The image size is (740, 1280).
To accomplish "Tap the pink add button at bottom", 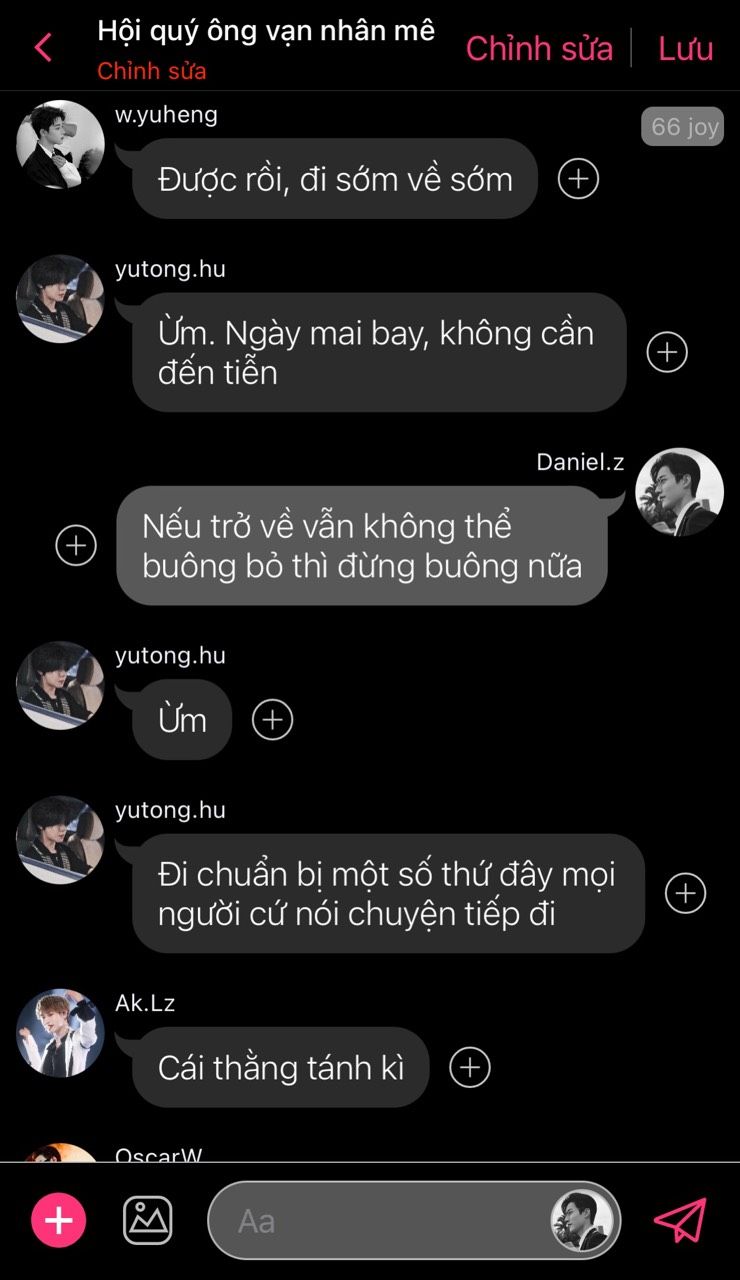I will click(x=59, y=1221).
